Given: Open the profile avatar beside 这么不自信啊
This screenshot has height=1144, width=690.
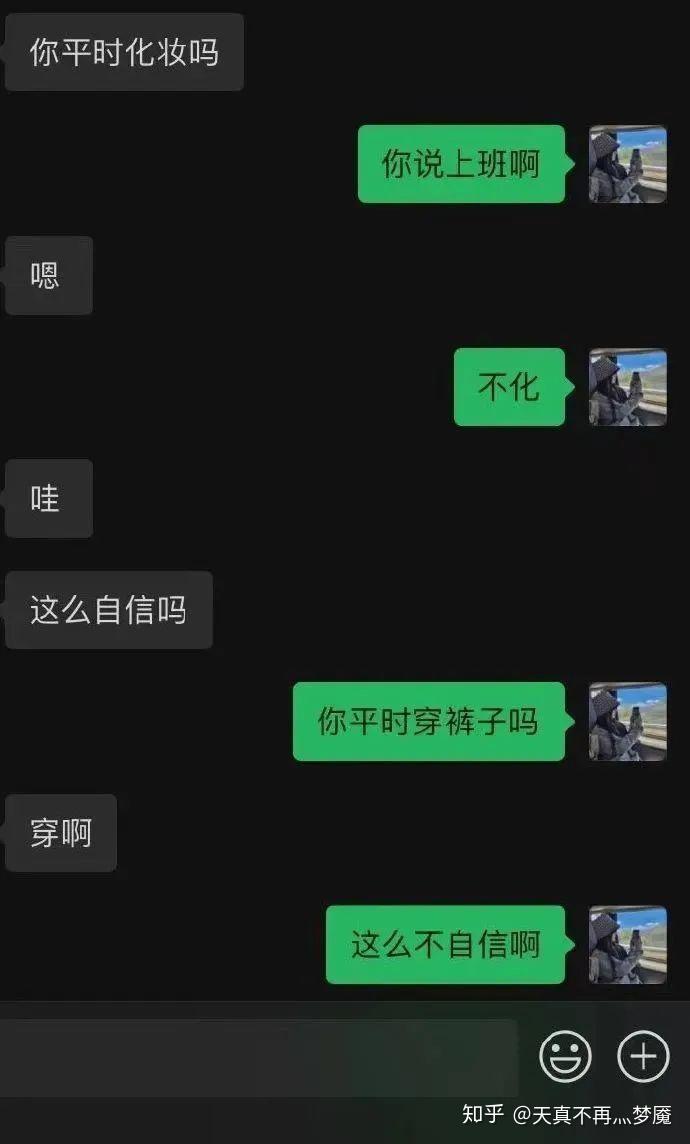Looking at the screenshot, I should coord(627,944).
